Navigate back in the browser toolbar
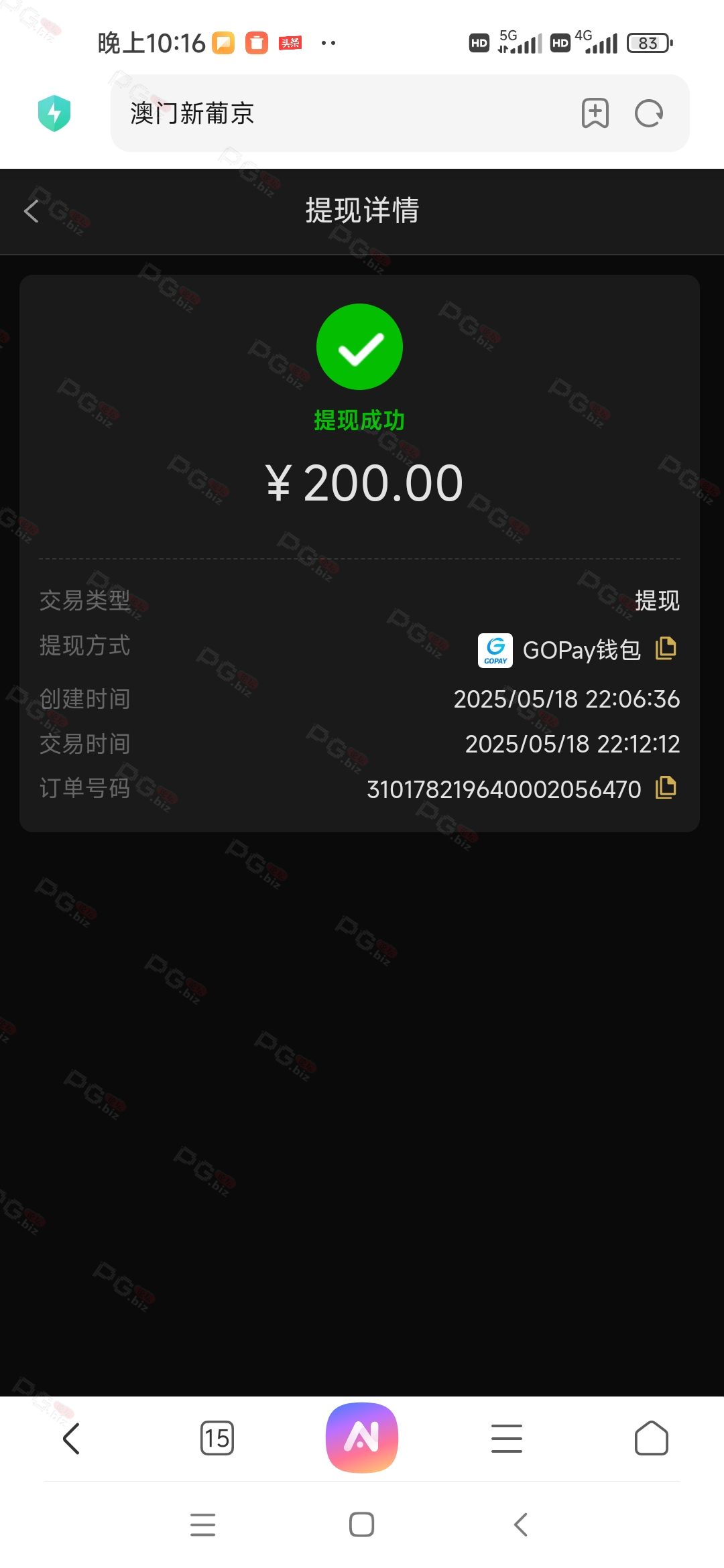This screenshot has height=1568, width=724. (x=72, y=1438)
